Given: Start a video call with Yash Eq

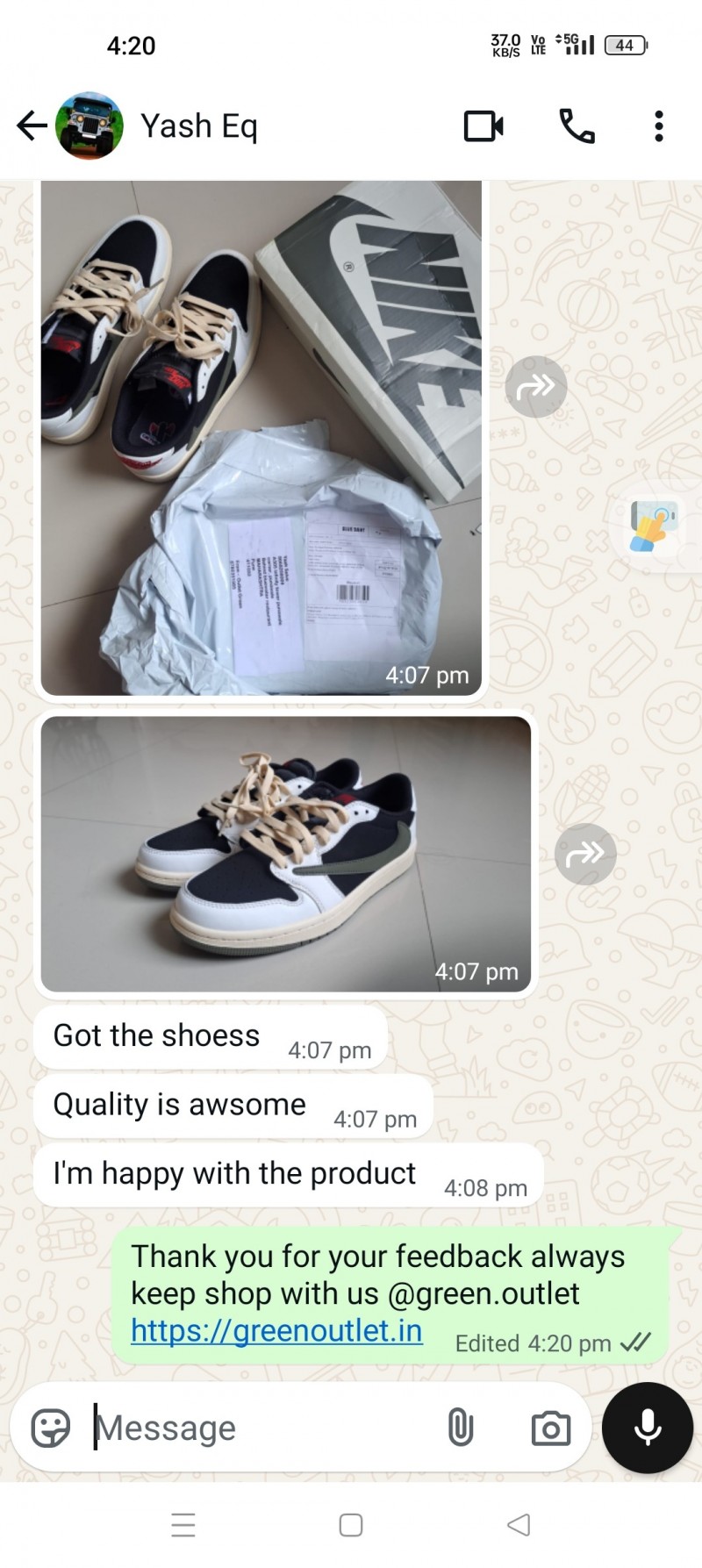Looking at the screenshot, I should click(484, 126).
